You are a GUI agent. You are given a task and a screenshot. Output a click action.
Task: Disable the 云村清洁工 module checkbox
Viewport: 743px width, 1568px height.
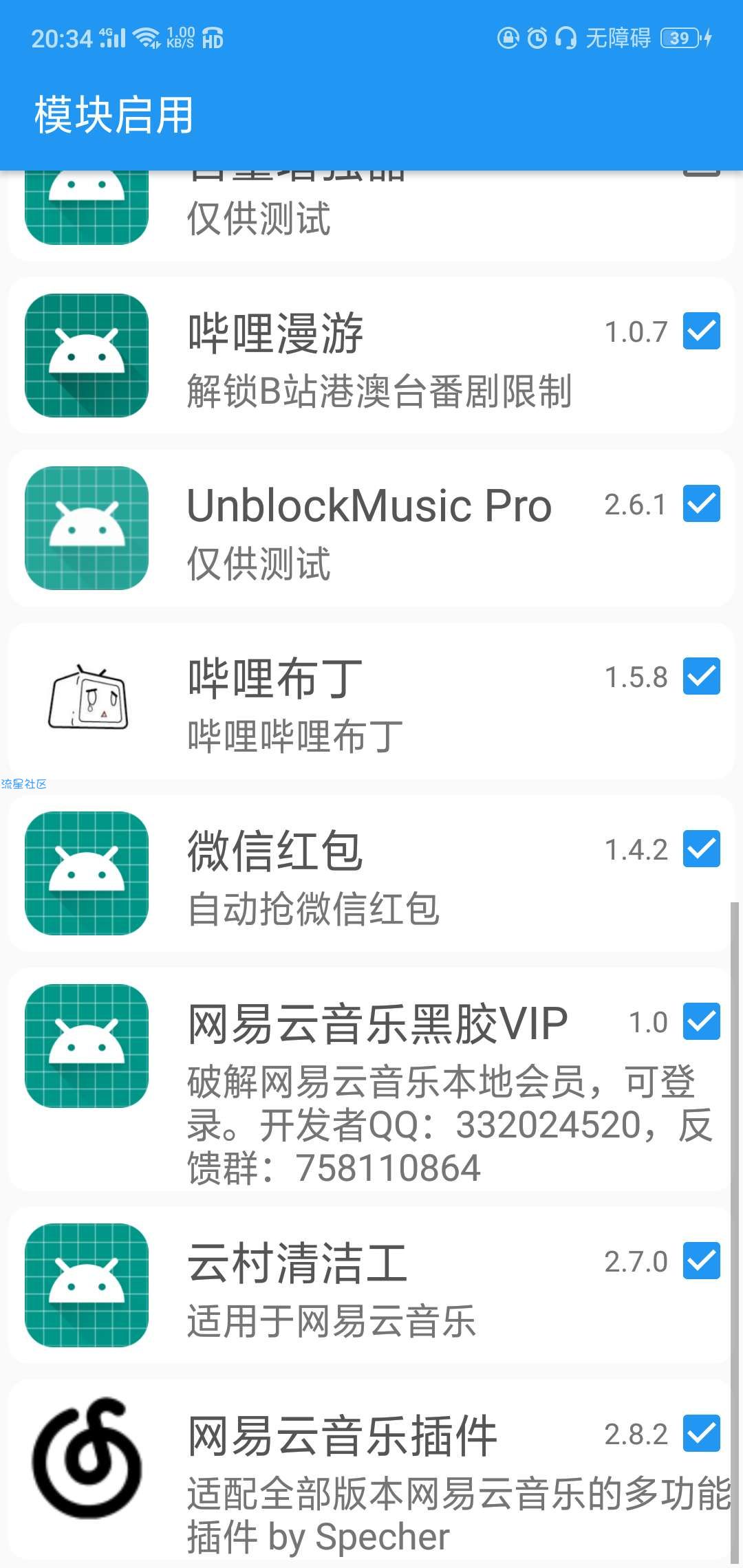click(x=702, y=1261)
